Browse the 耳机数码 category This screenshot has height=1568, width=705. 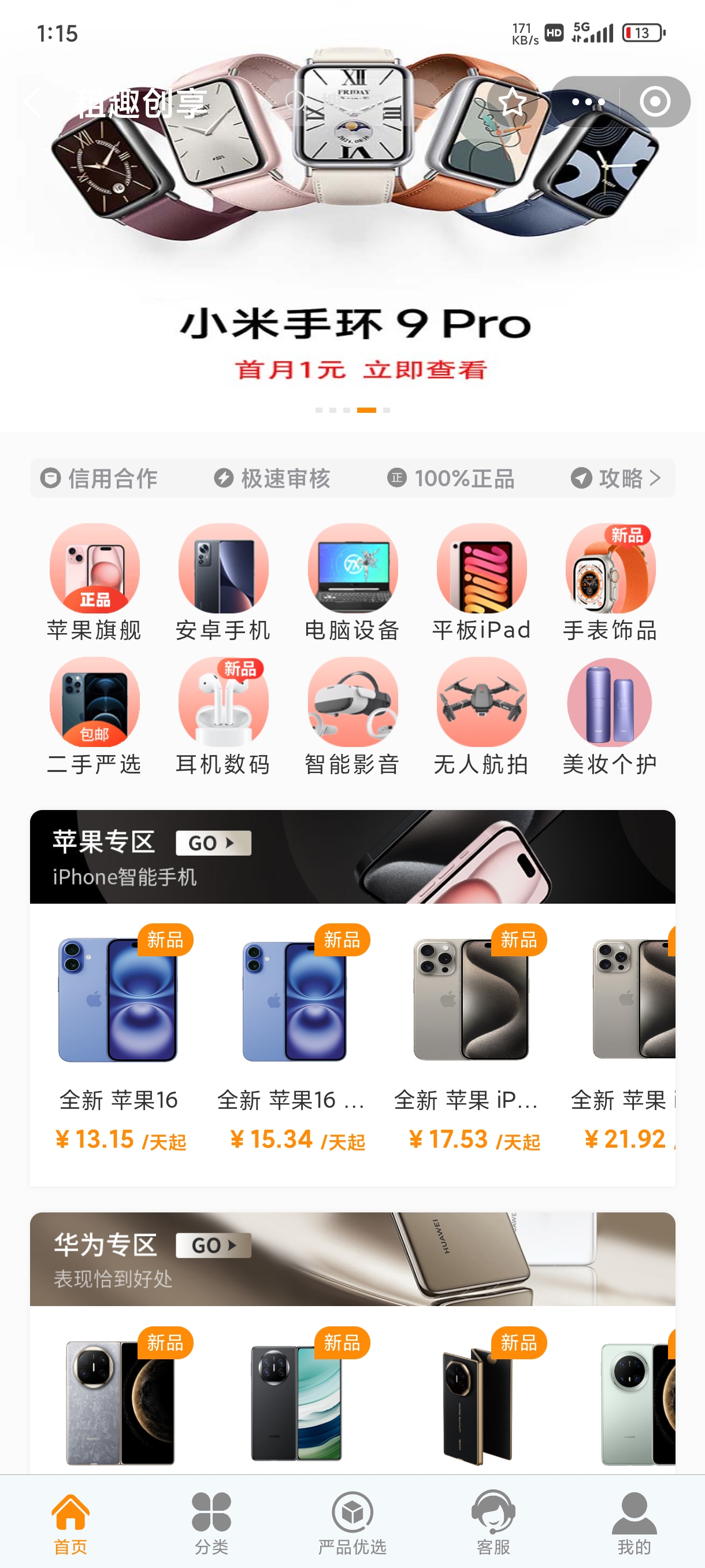coord(223,716)
